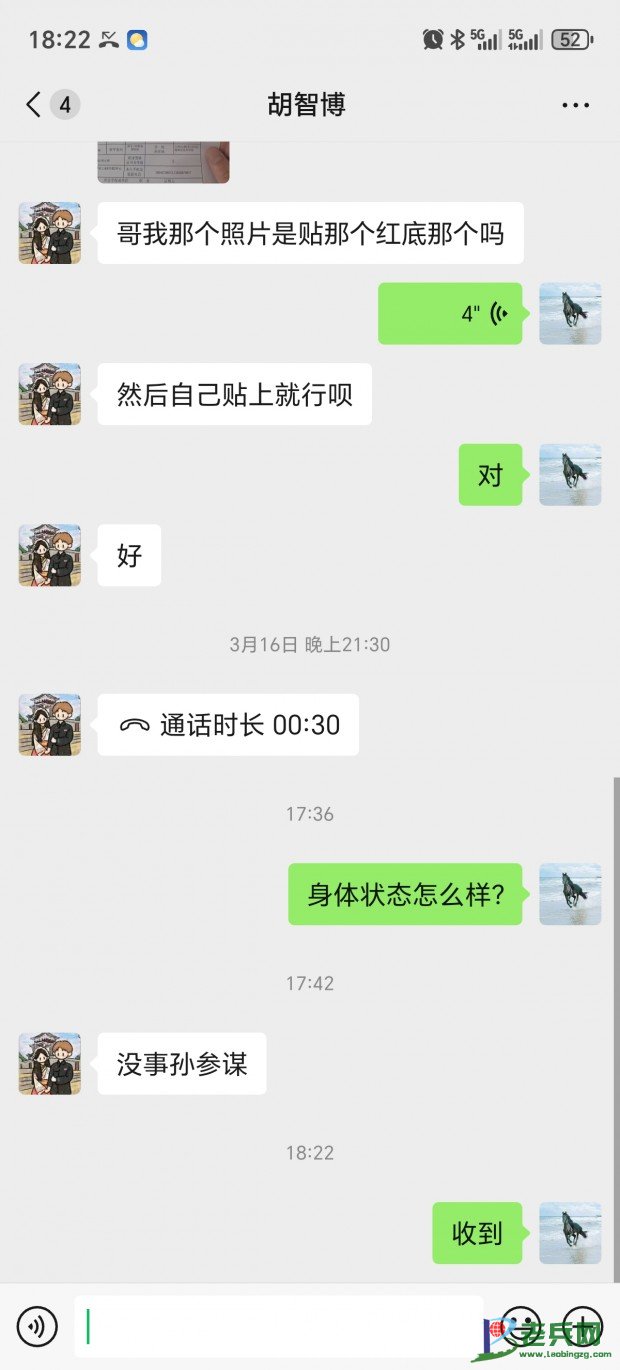Go back to the chat list
Image resolution: width=620 pixels, height=1370 pixels.
(35, 104)
